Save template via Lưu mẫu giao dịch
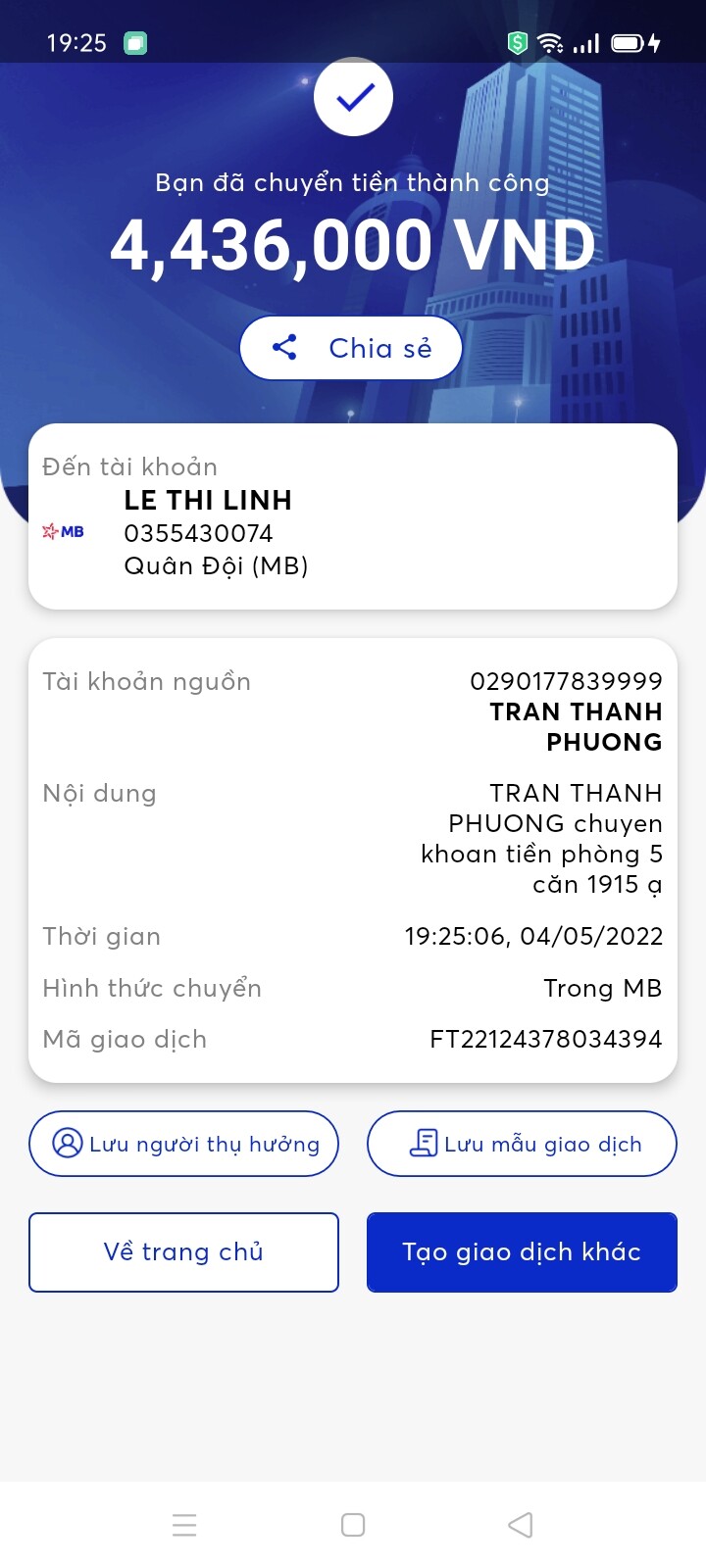Image resolution: width=706 pixels, height=1568 pixels. click(x=522, y=1144)
